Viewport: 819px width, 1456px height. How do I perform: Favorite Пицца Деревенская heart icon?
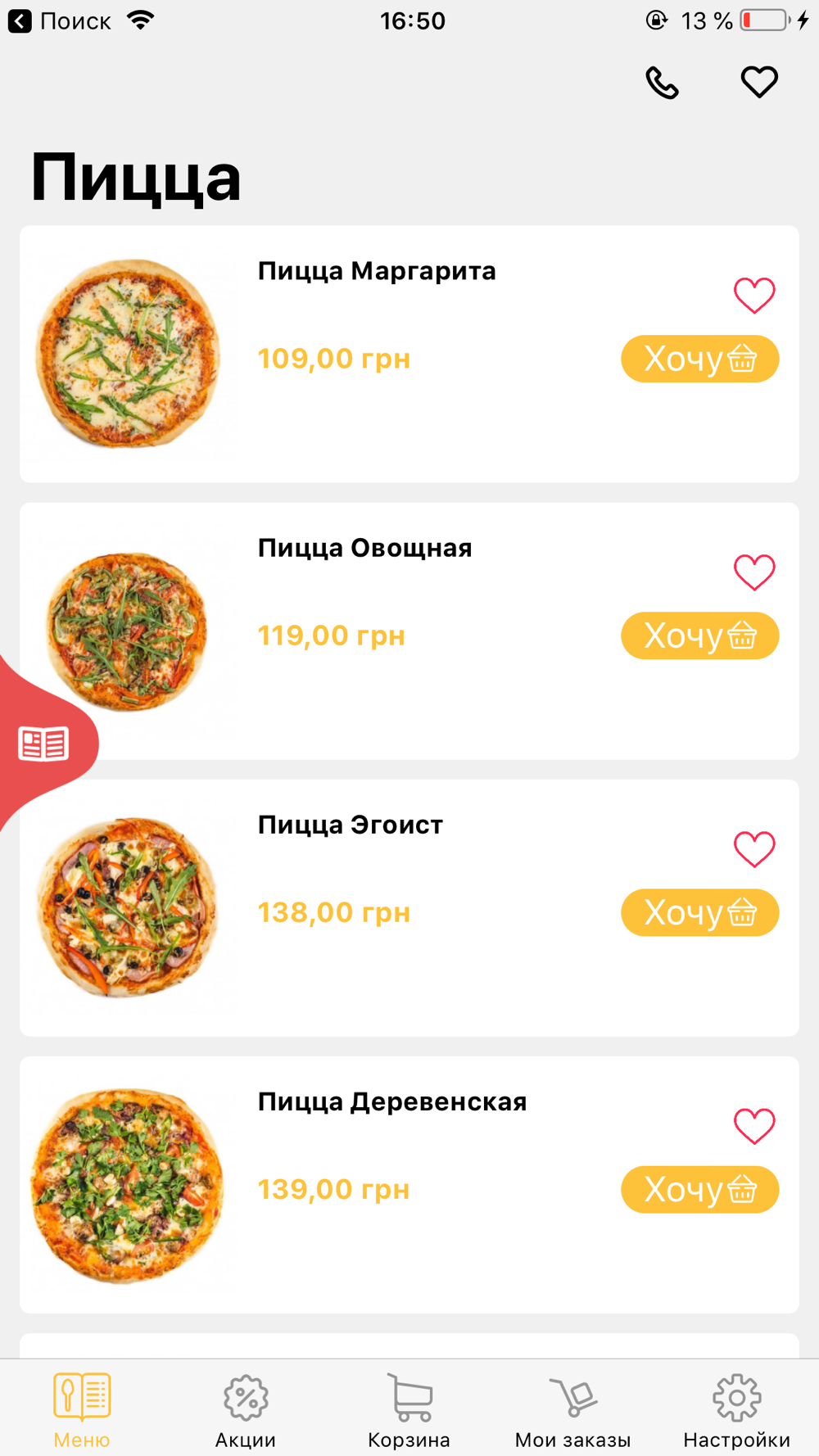[x=753, y=1126]
